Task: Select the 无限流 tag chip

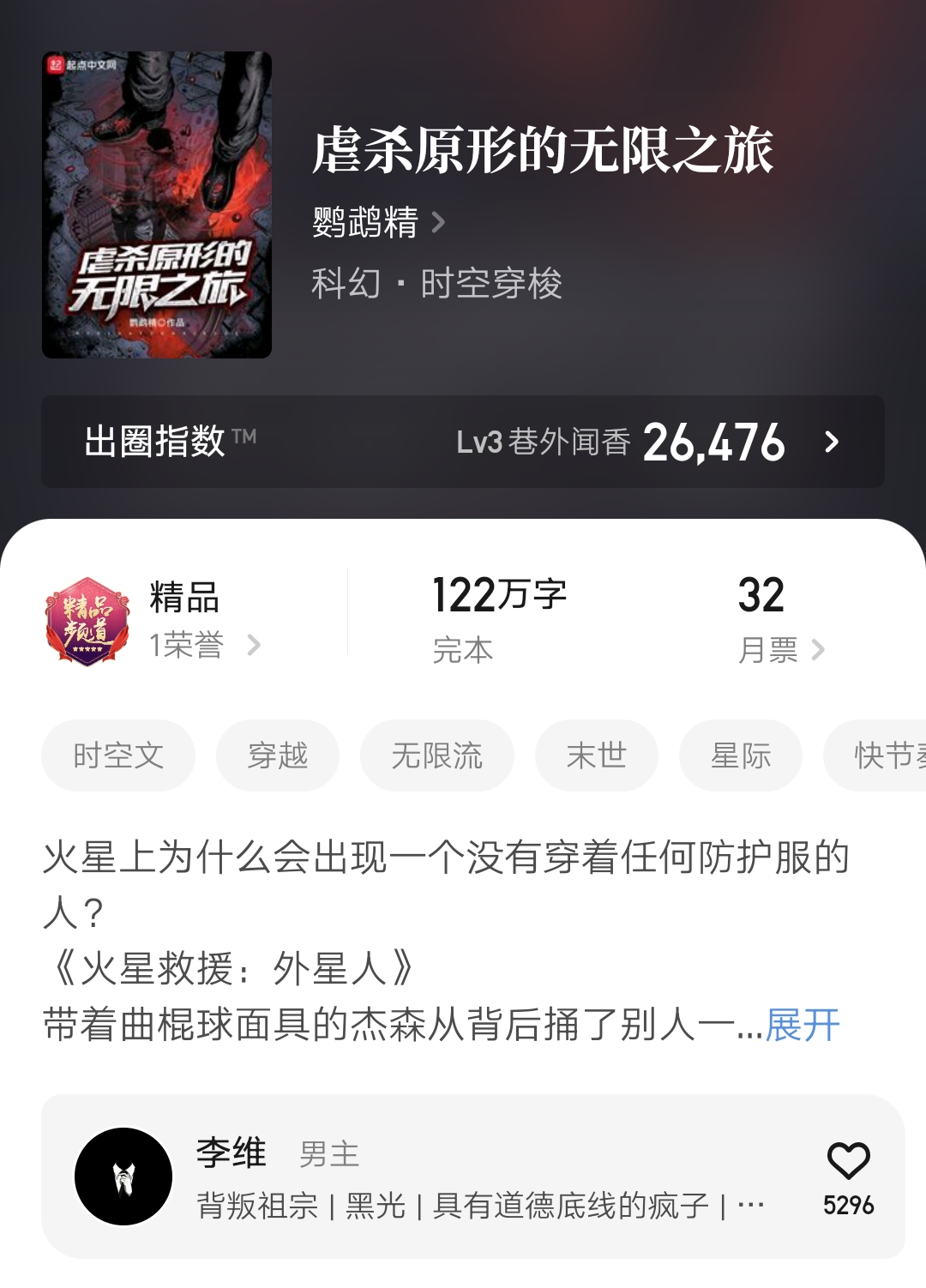Action: (x=437, y=755)
